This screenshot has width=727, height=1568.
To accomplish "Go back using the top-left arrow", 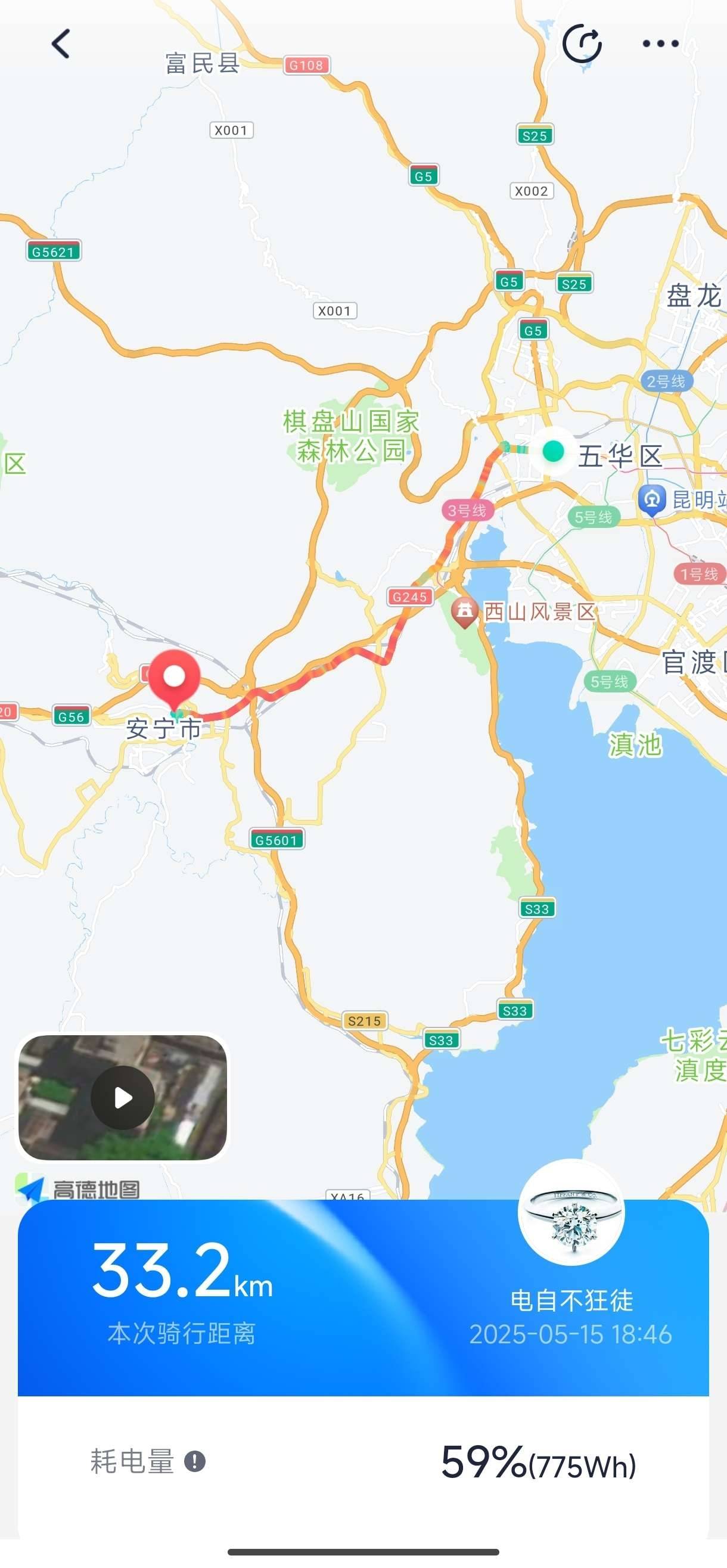I will pyautogui.click(x=61, y=44).
